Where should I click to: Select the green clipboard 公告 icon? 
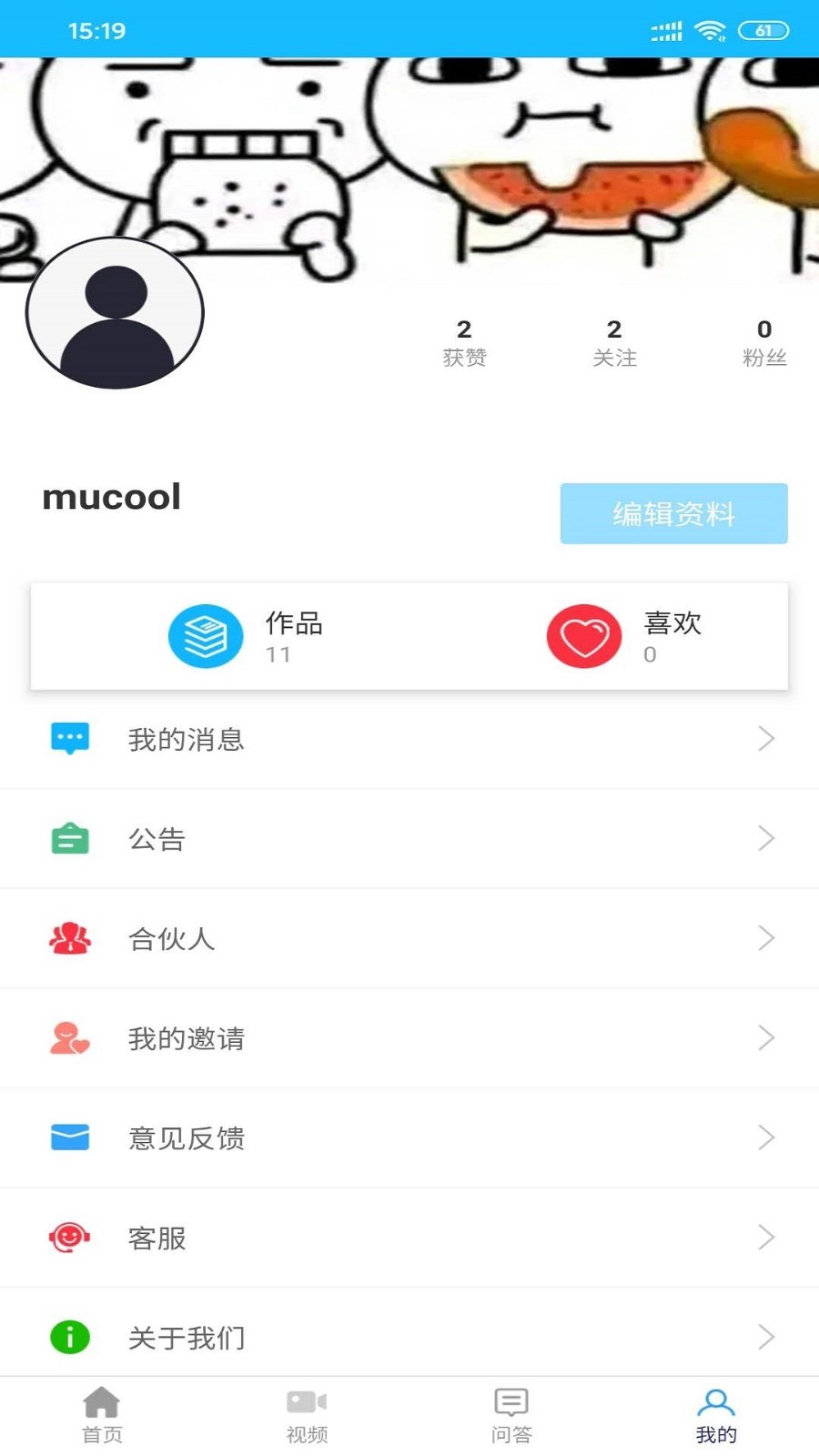pos(69,838)
